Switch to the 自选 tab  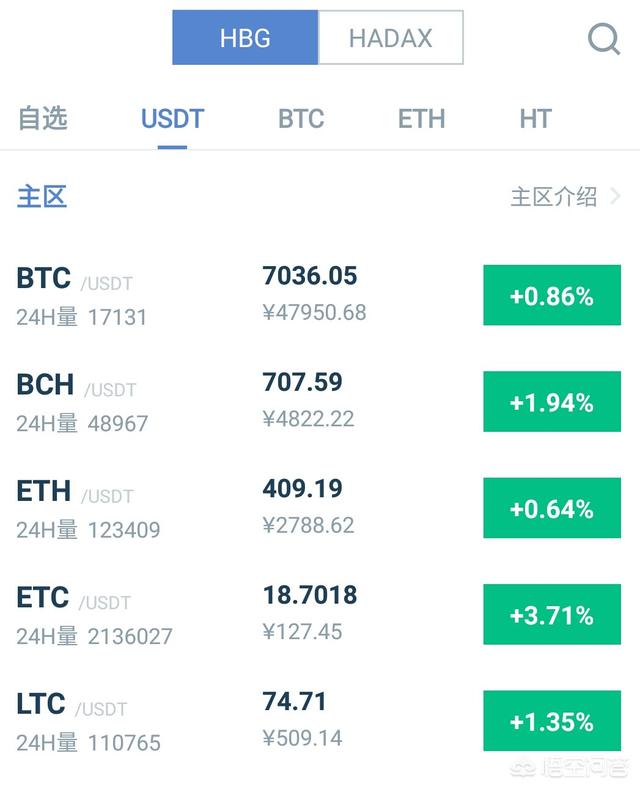[43, 118]
